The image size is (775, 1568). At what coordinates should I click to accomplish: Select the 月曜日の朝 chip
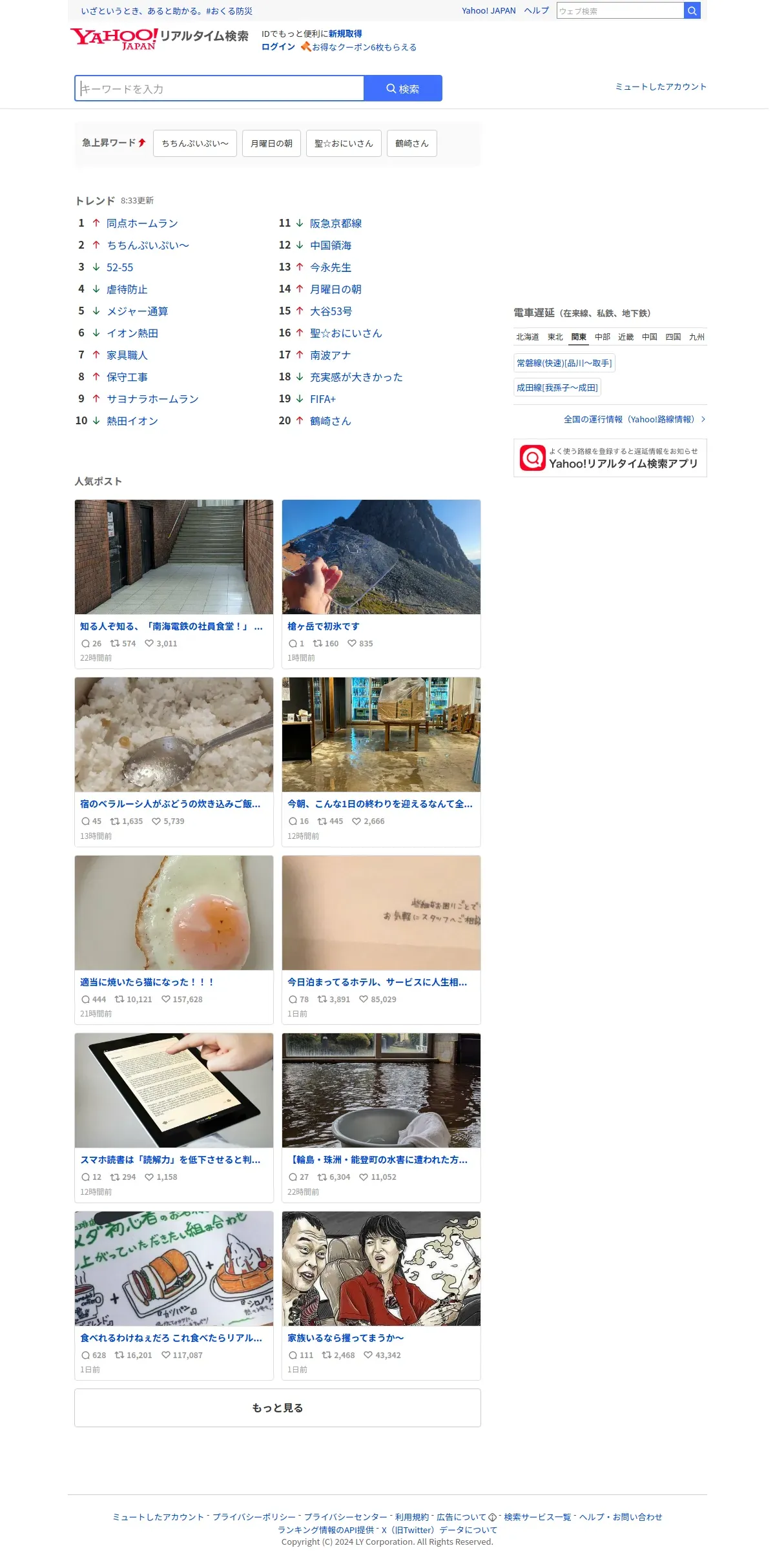[271, 143]
